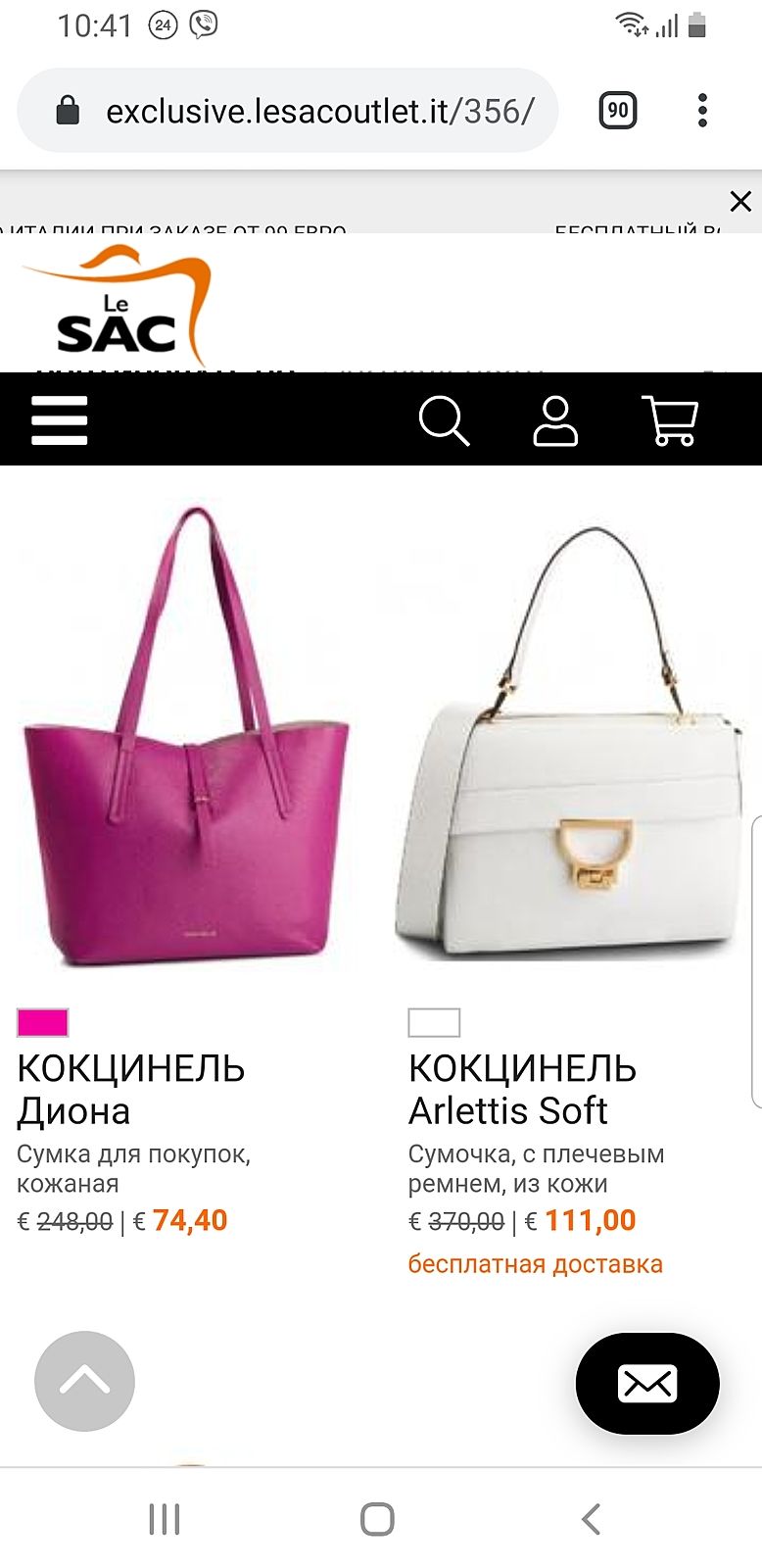
Task: Jump back to top of page
Action: click(84, 1381)
